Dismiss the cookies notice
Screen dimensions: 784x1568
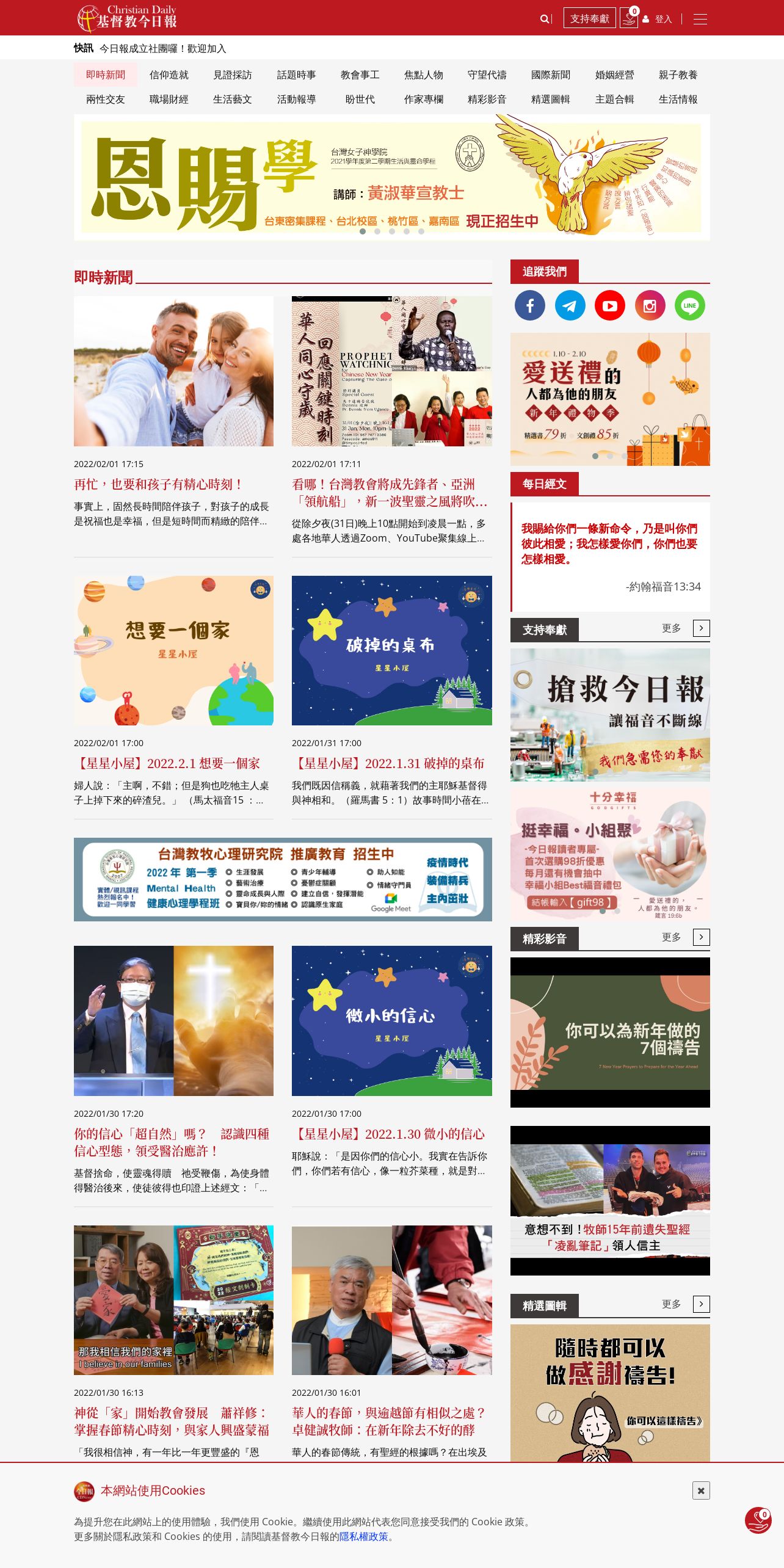[701, 1490]
